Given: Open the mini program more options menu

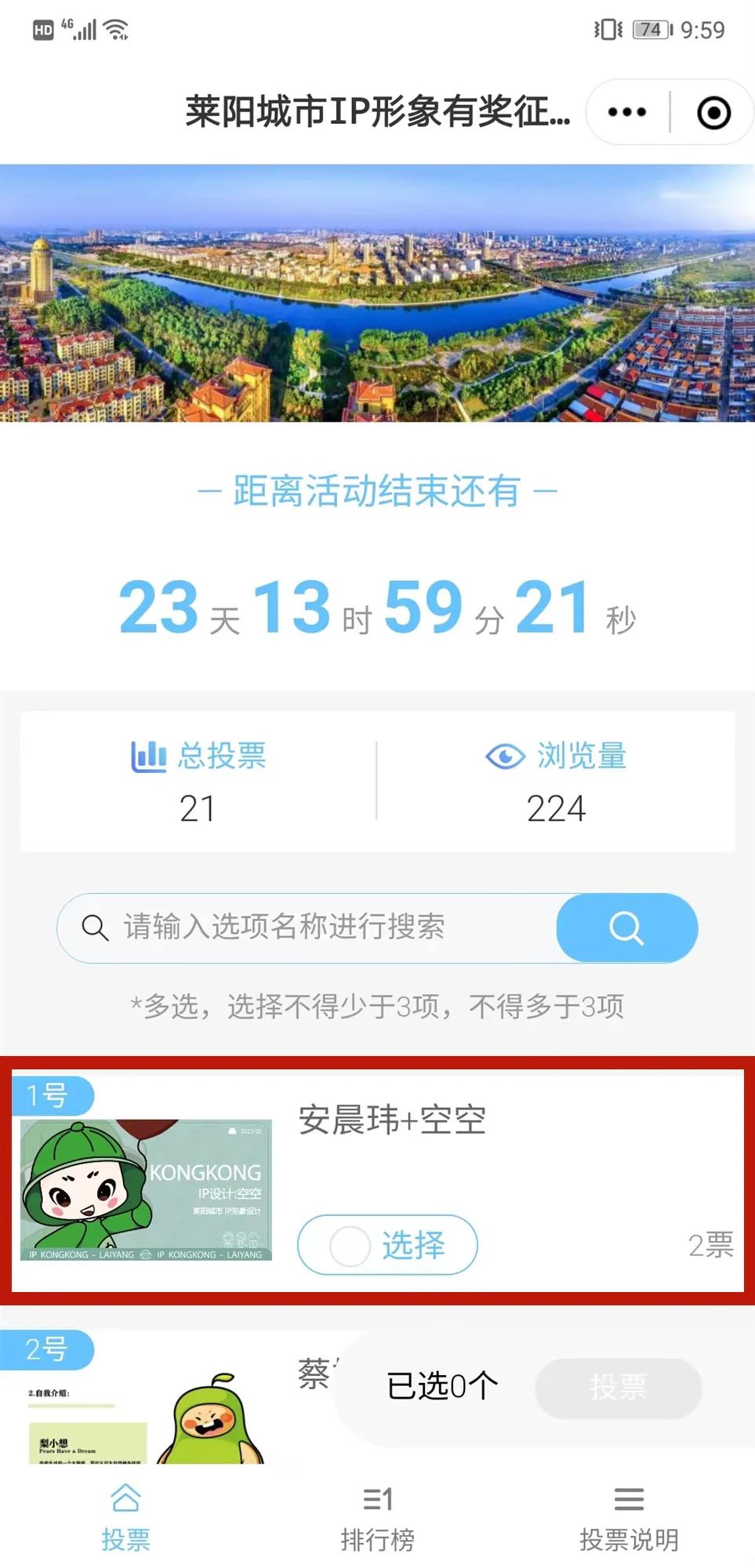Looking at the screenshot, I should [x=627, y=112].
